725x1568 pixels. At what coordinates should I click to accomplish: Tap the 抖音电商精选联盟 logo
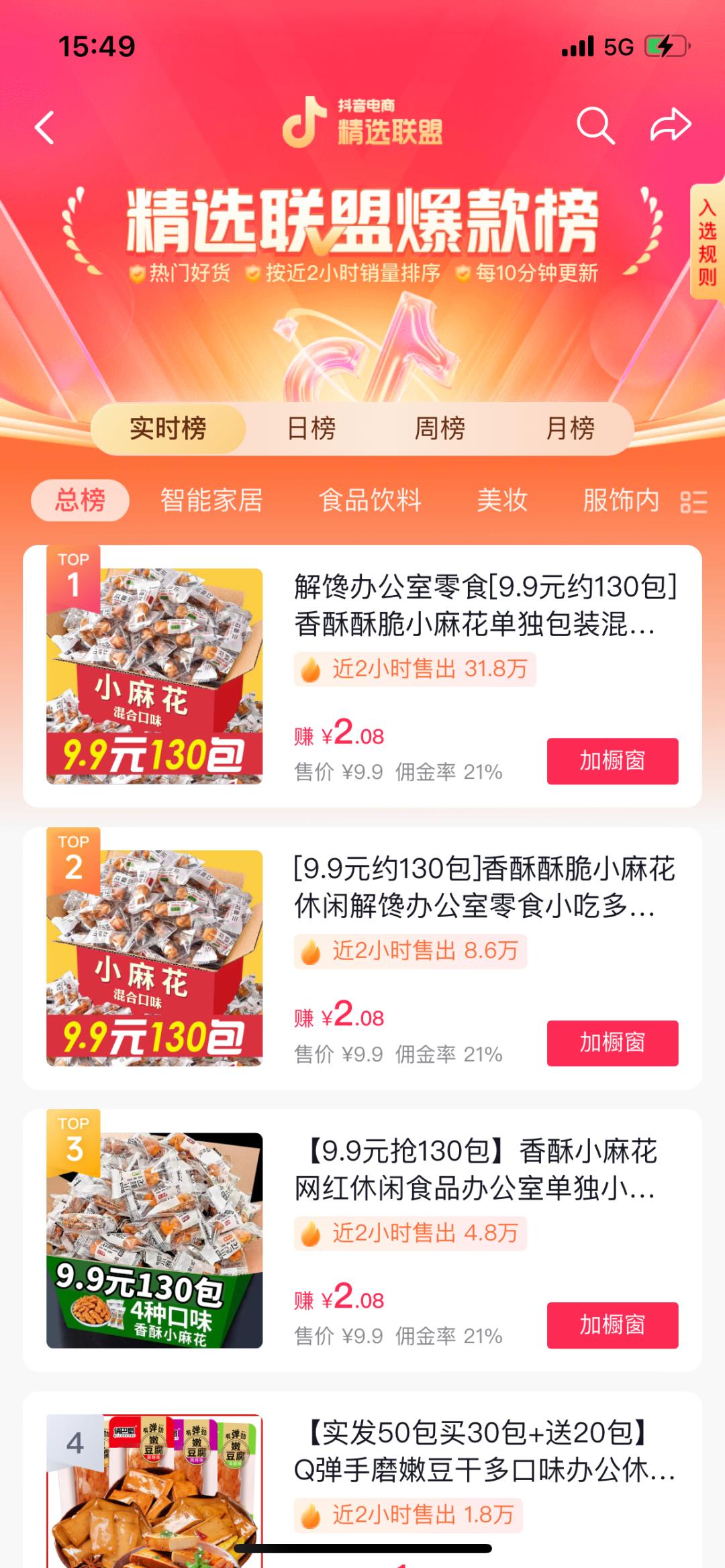[362, 123]
